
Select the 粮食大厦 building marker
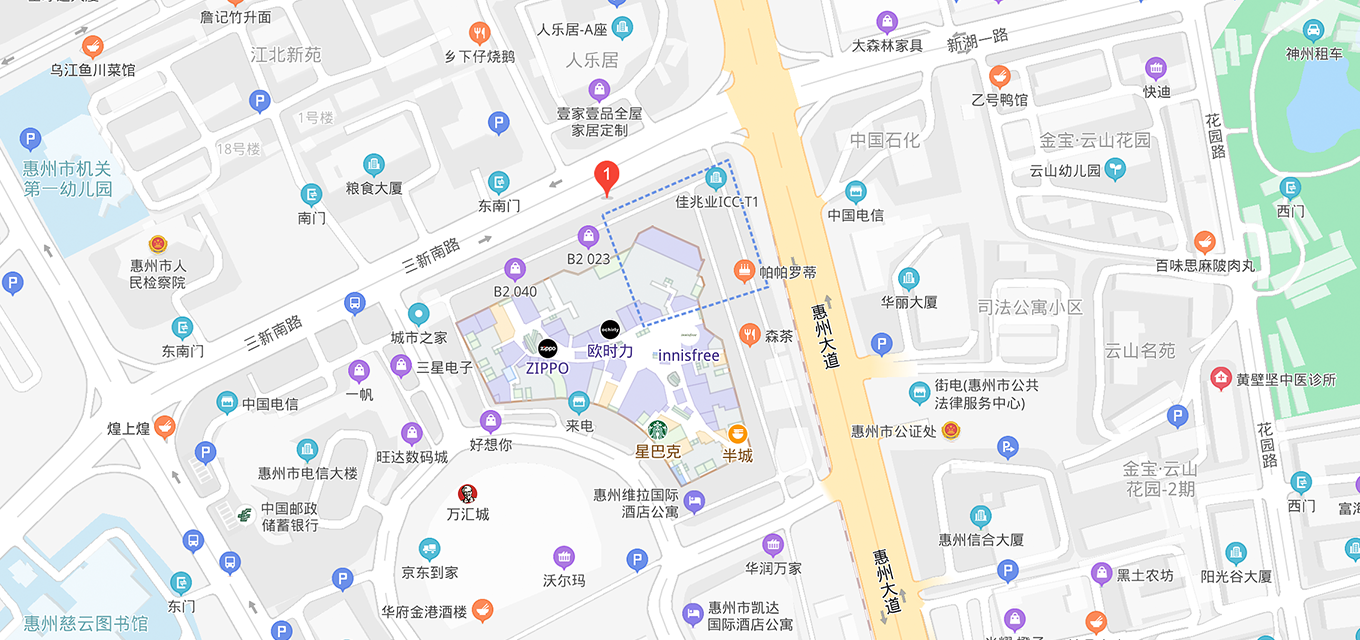coord(373,165)
